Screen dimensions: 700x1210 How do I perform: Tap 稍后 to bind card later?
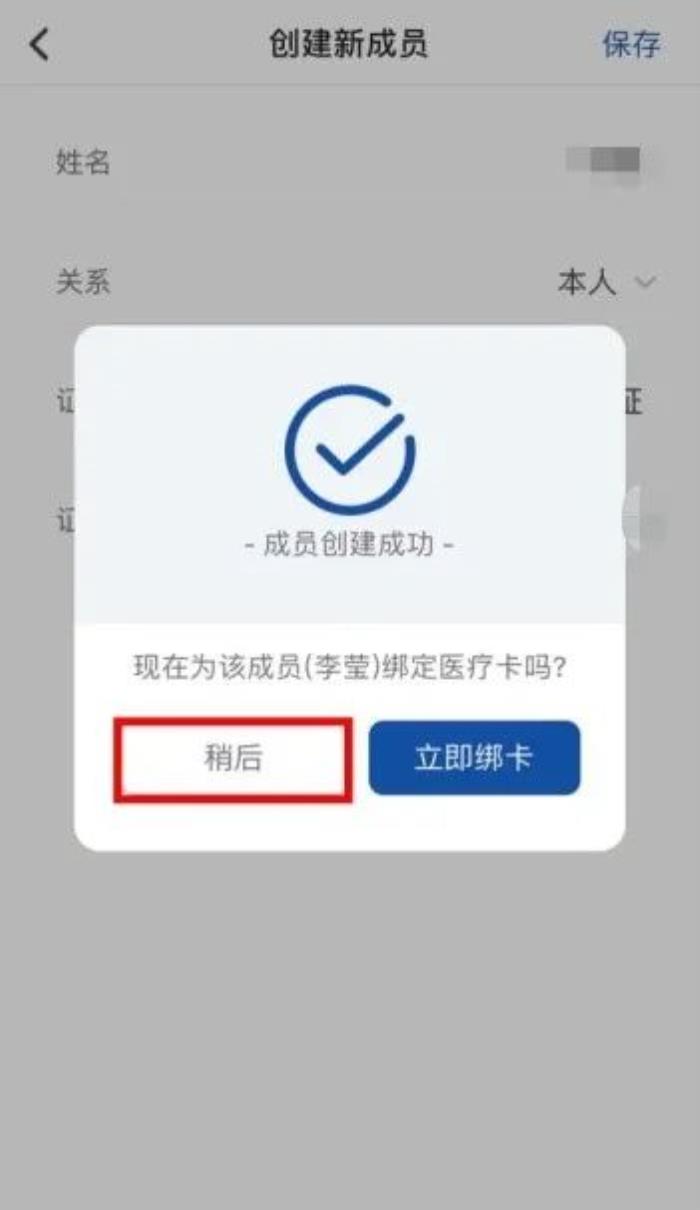(232, 758)
